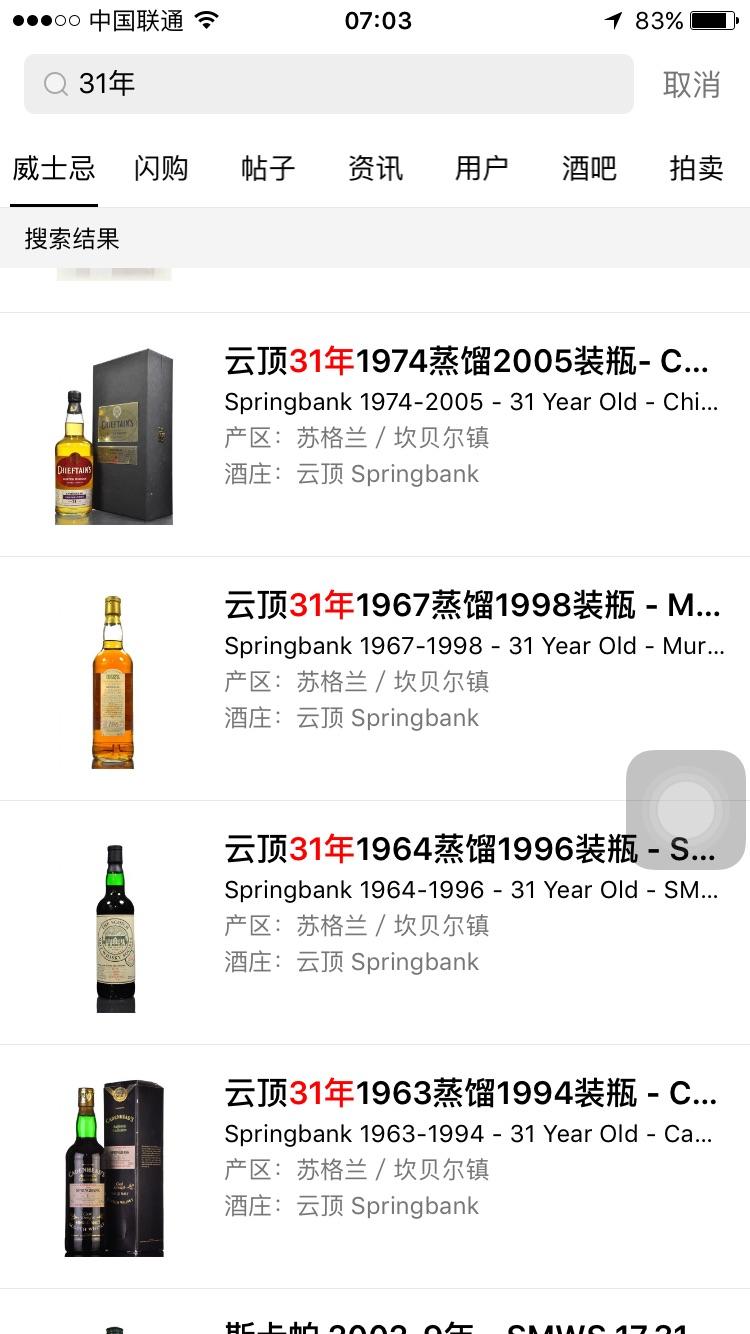This screenshot has width=750, height=1334.
Task: Select the 用户 tab
Action: (481, 169)
